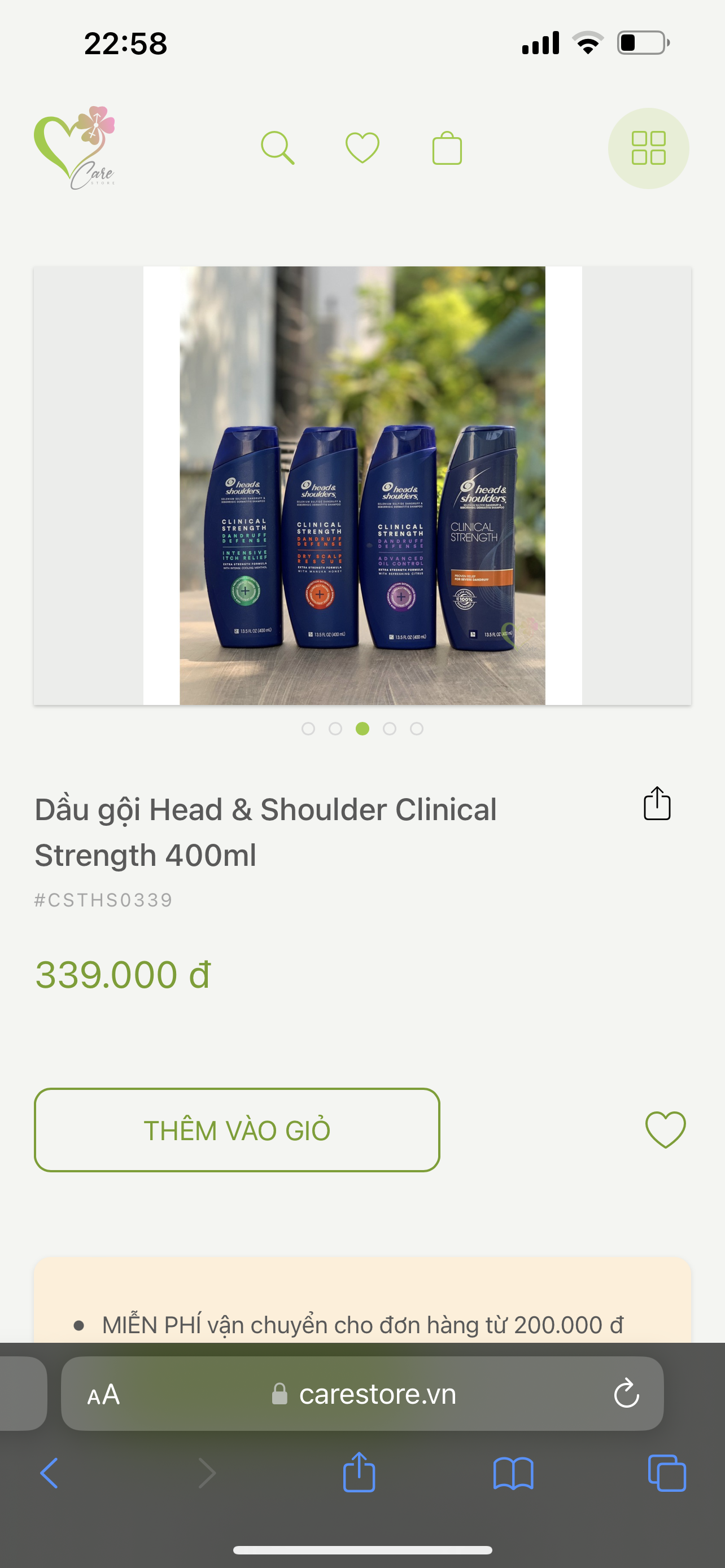
Task: Add this shampoo to favorites with the heart
Action: (665, 1130)
